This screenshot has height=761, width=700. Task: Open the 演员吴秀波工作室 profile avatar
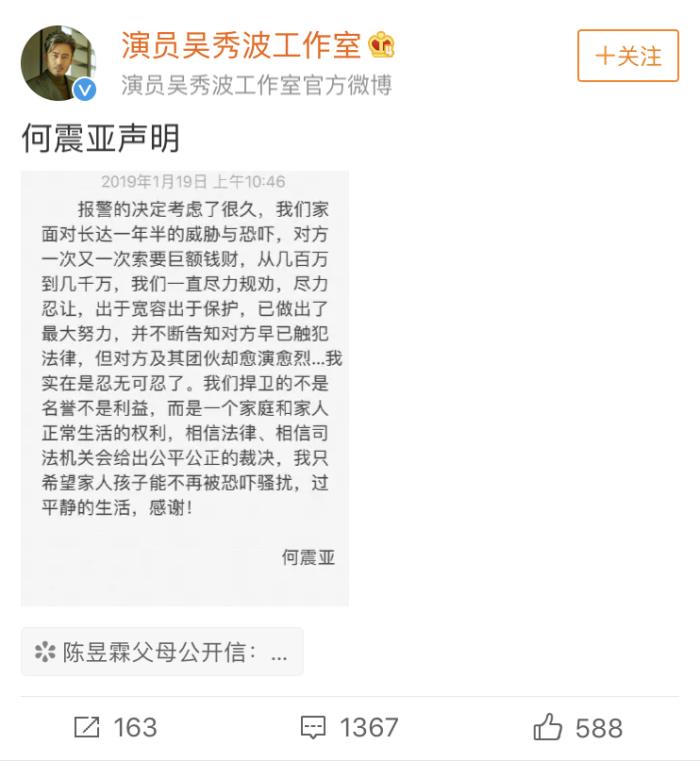tap(58, 63)
